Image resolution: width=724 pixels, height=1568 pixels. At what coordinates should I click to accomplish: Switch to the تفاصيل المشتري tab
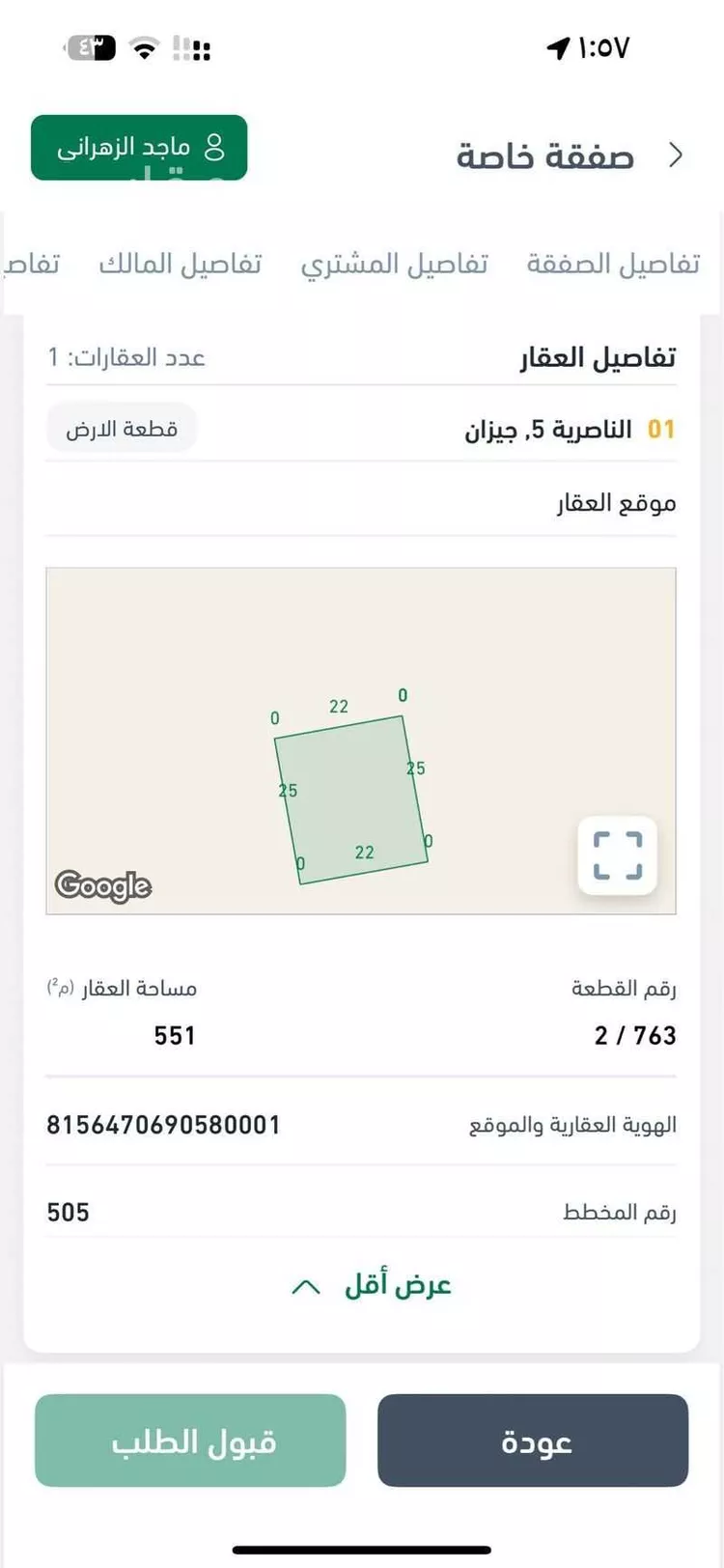coord(394,264)
